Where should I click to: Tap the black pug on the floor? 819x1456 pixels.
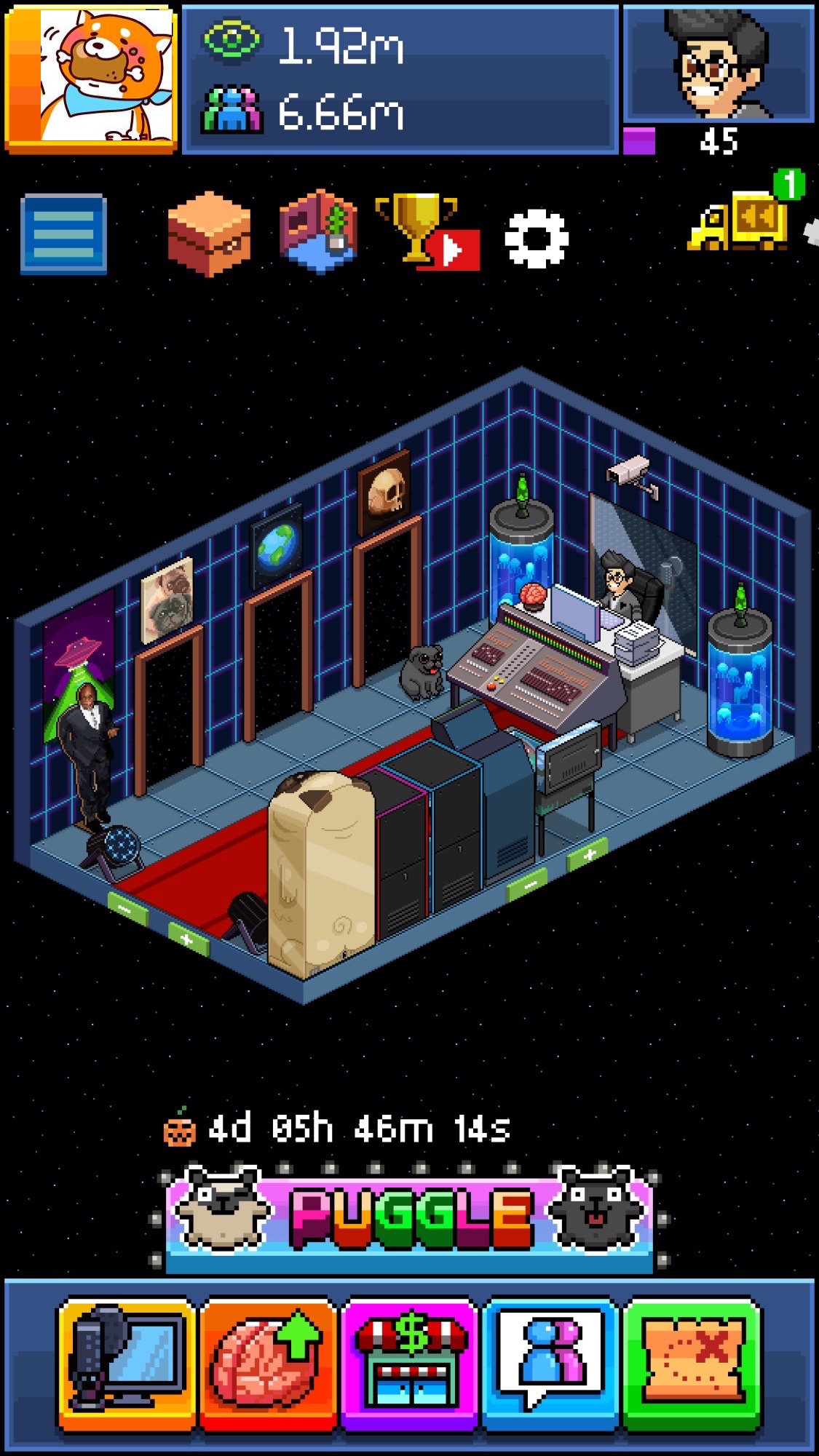click(x=423, y=672)
